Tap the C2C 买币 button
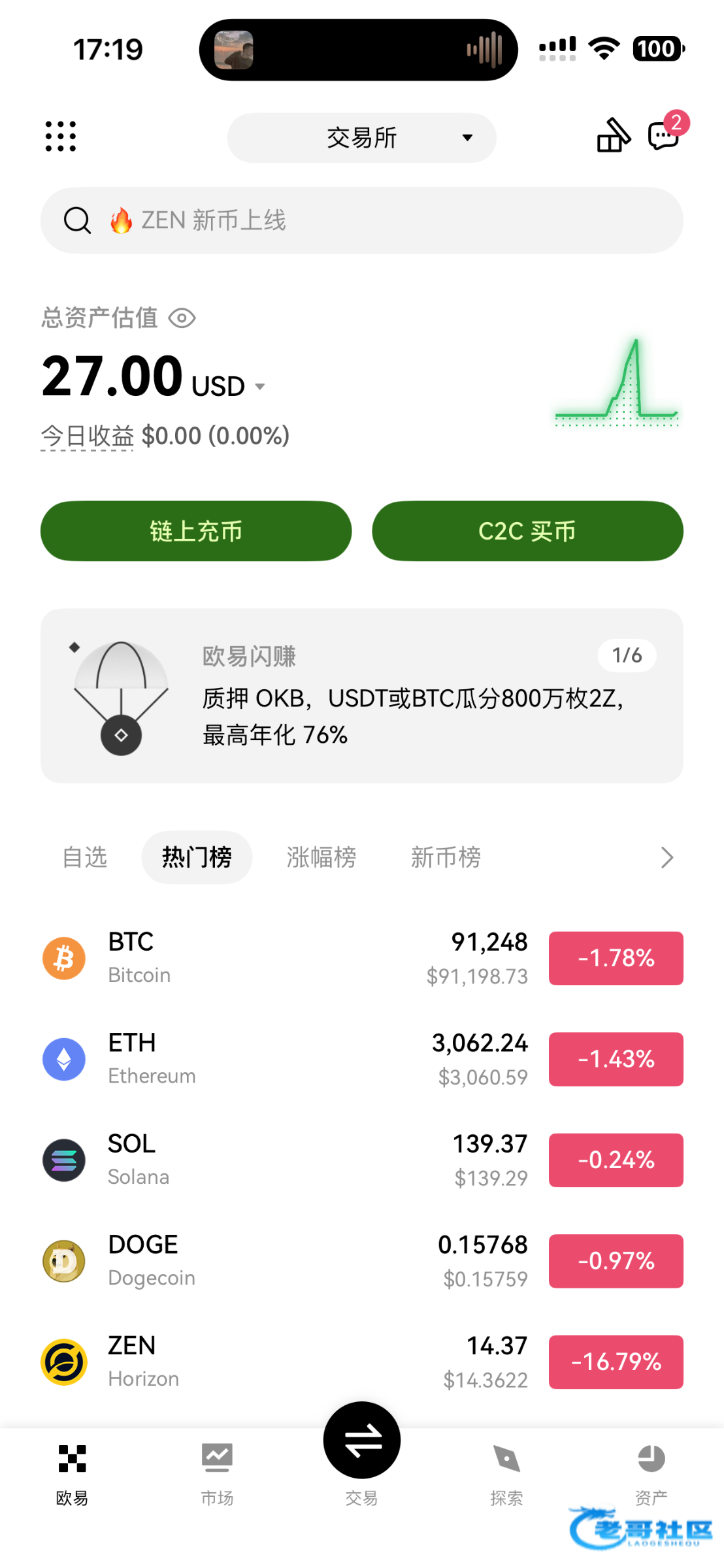724x1568 pixels. [527, 531]
